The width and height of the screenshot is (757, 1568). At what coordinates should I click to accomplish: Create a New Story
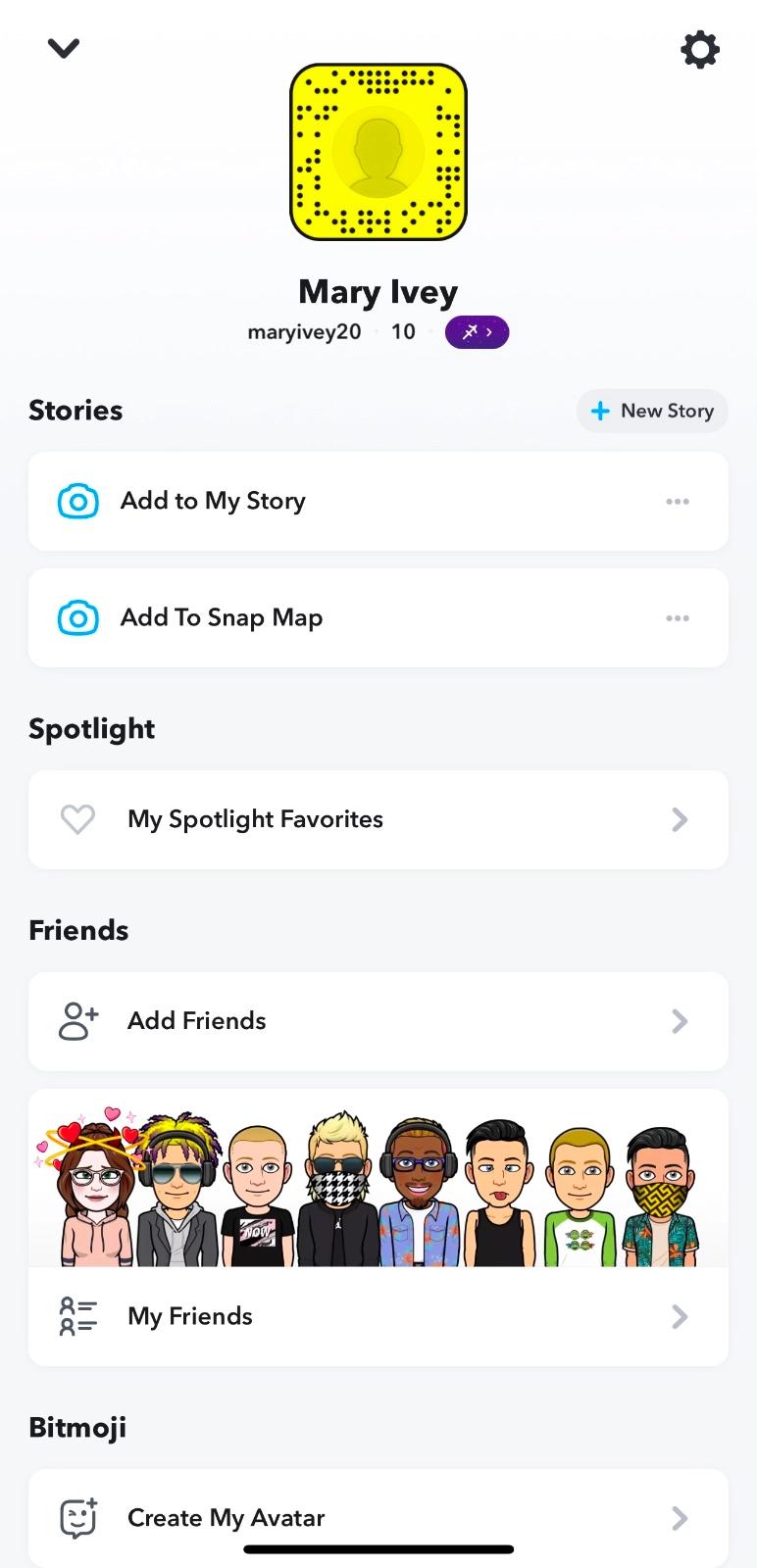652,411
